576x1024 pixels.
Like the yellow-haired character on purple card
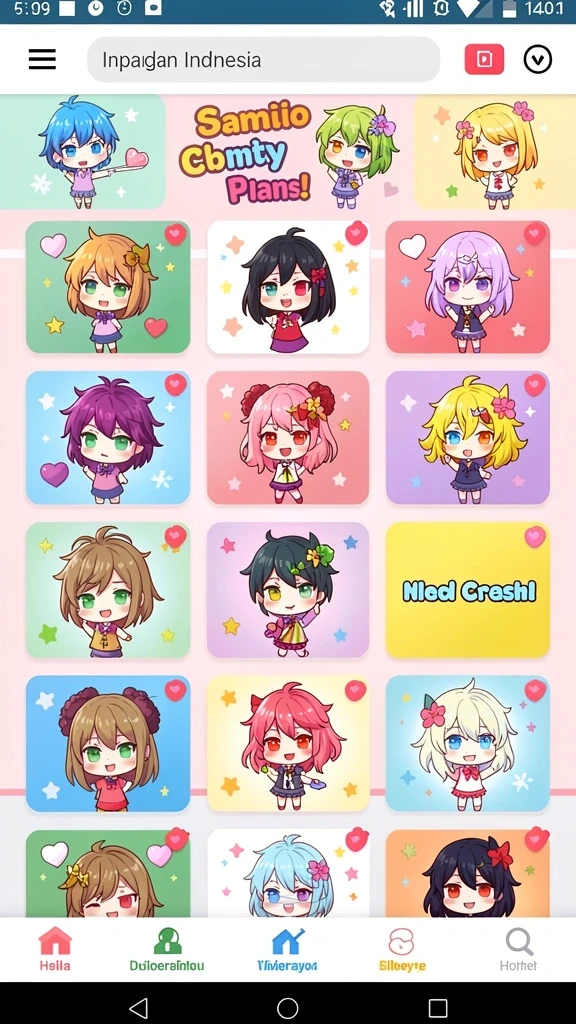tap(535, 385)
